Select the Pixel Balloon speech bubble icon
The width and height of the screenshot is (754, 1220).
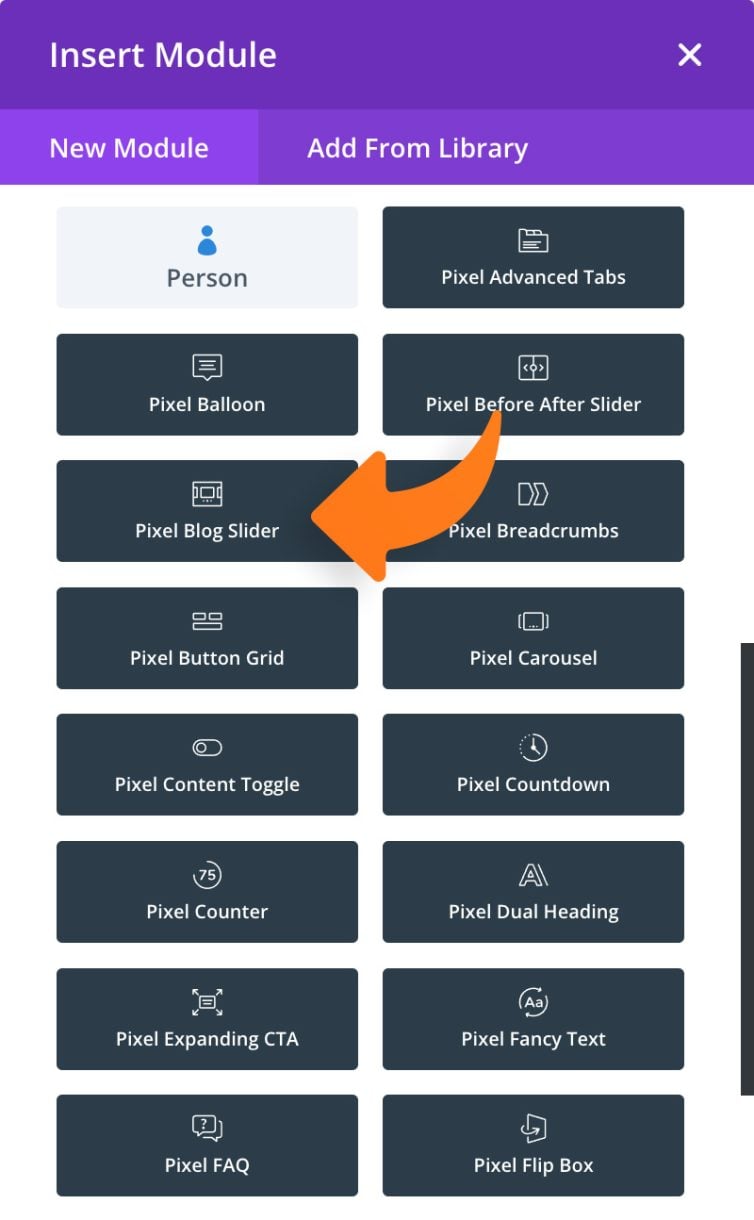(x=207, y=366)
